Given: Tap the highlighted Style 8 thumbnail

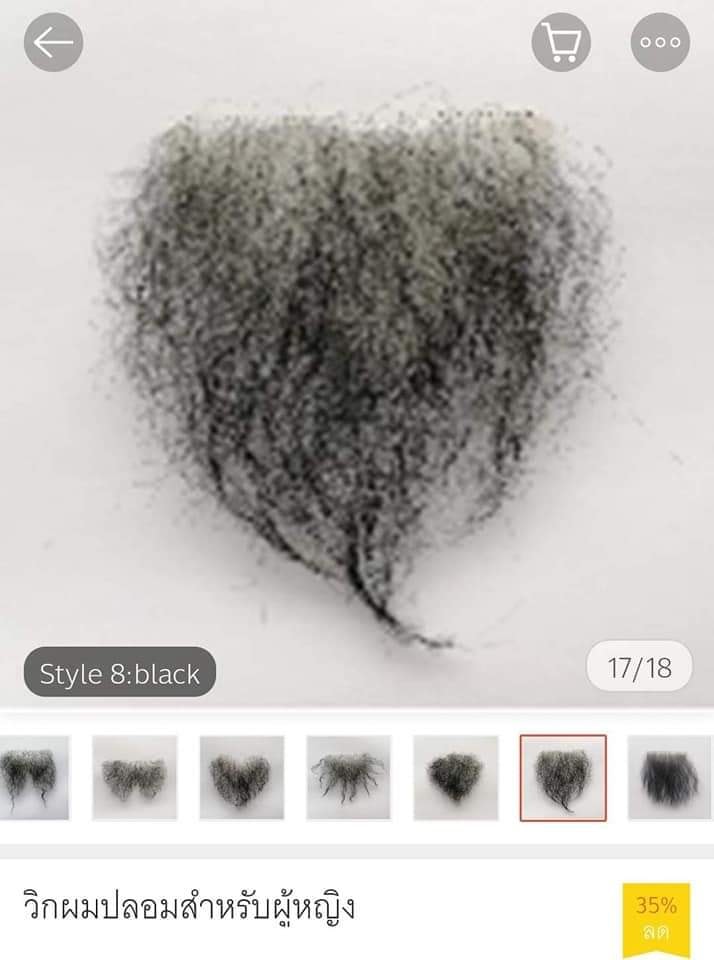Looking at the screenshot, I should click(x=563, y=778).
